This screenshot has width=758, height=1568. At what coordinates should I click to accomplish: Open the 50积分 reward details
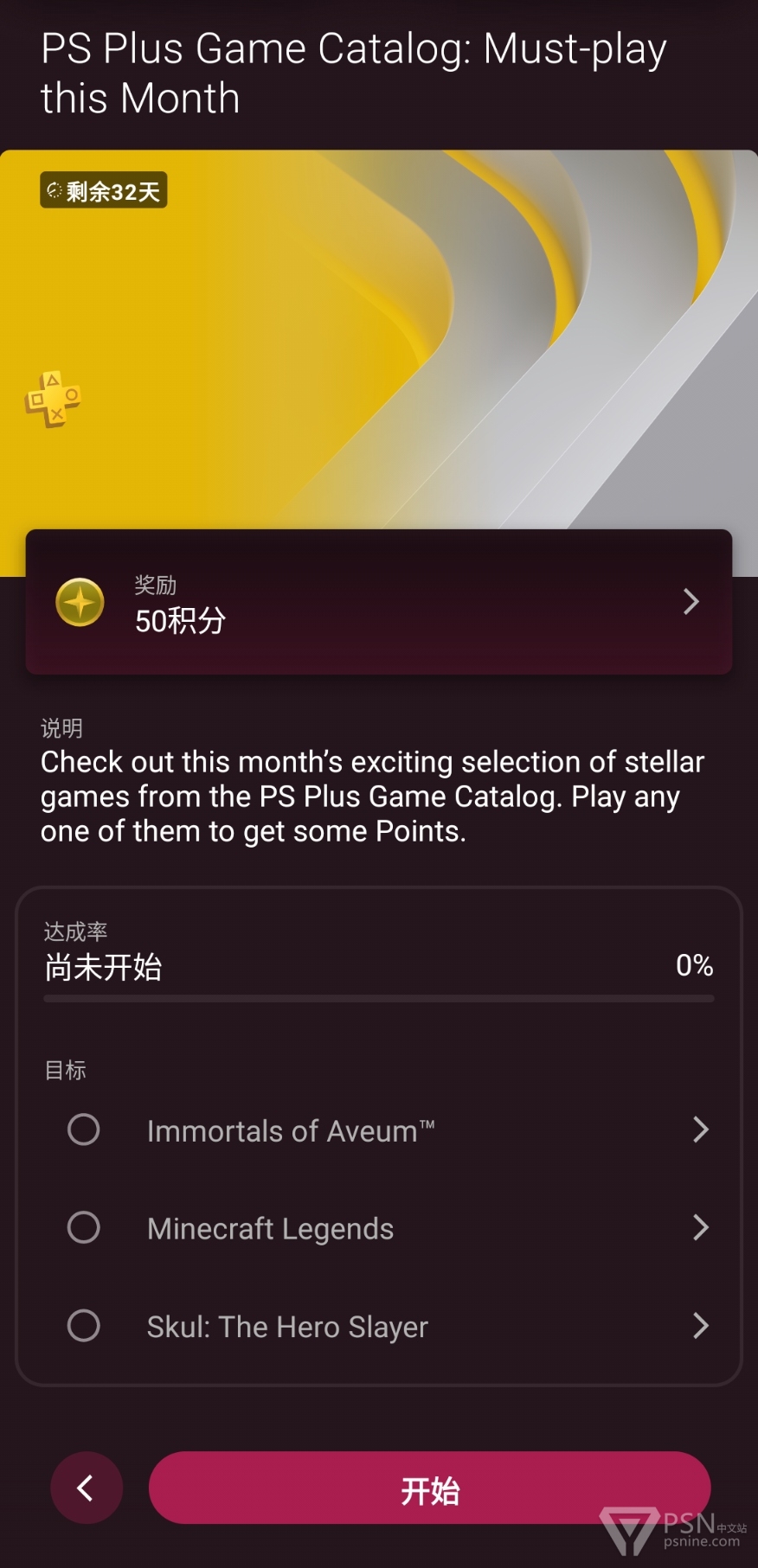[379, 602]
